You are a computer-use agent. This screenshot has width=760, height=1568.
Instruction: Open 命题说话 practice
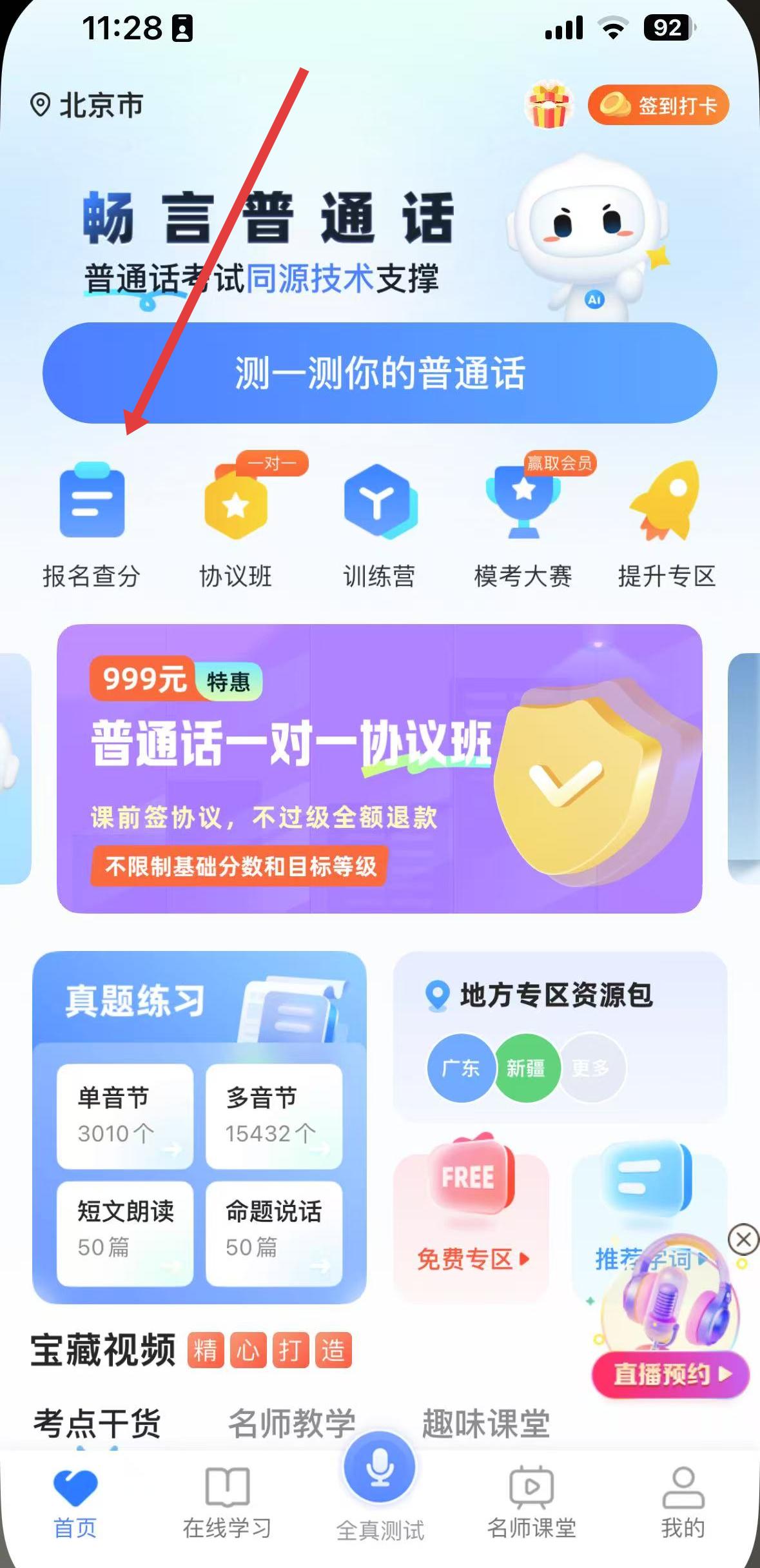273,1233
